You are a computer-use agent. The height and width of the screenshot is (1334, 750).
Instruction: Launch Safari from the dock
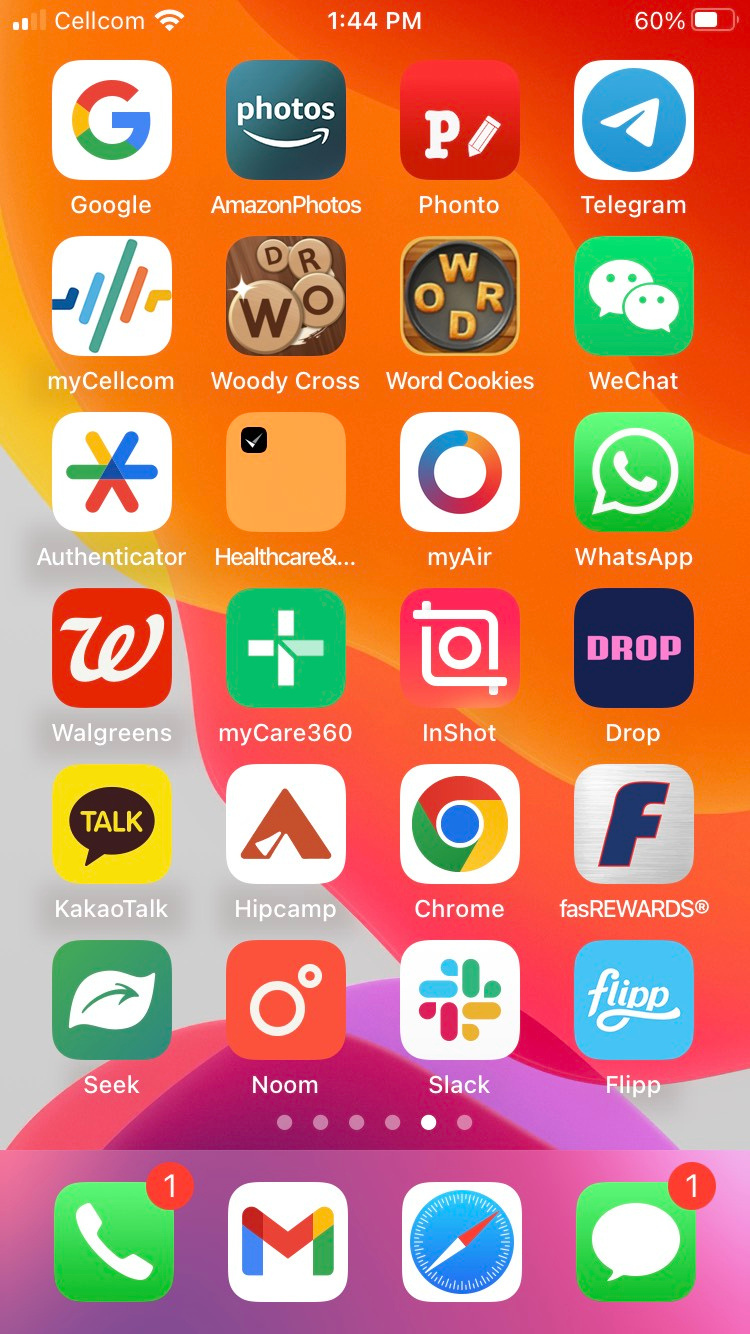(x=461, y=1242)
